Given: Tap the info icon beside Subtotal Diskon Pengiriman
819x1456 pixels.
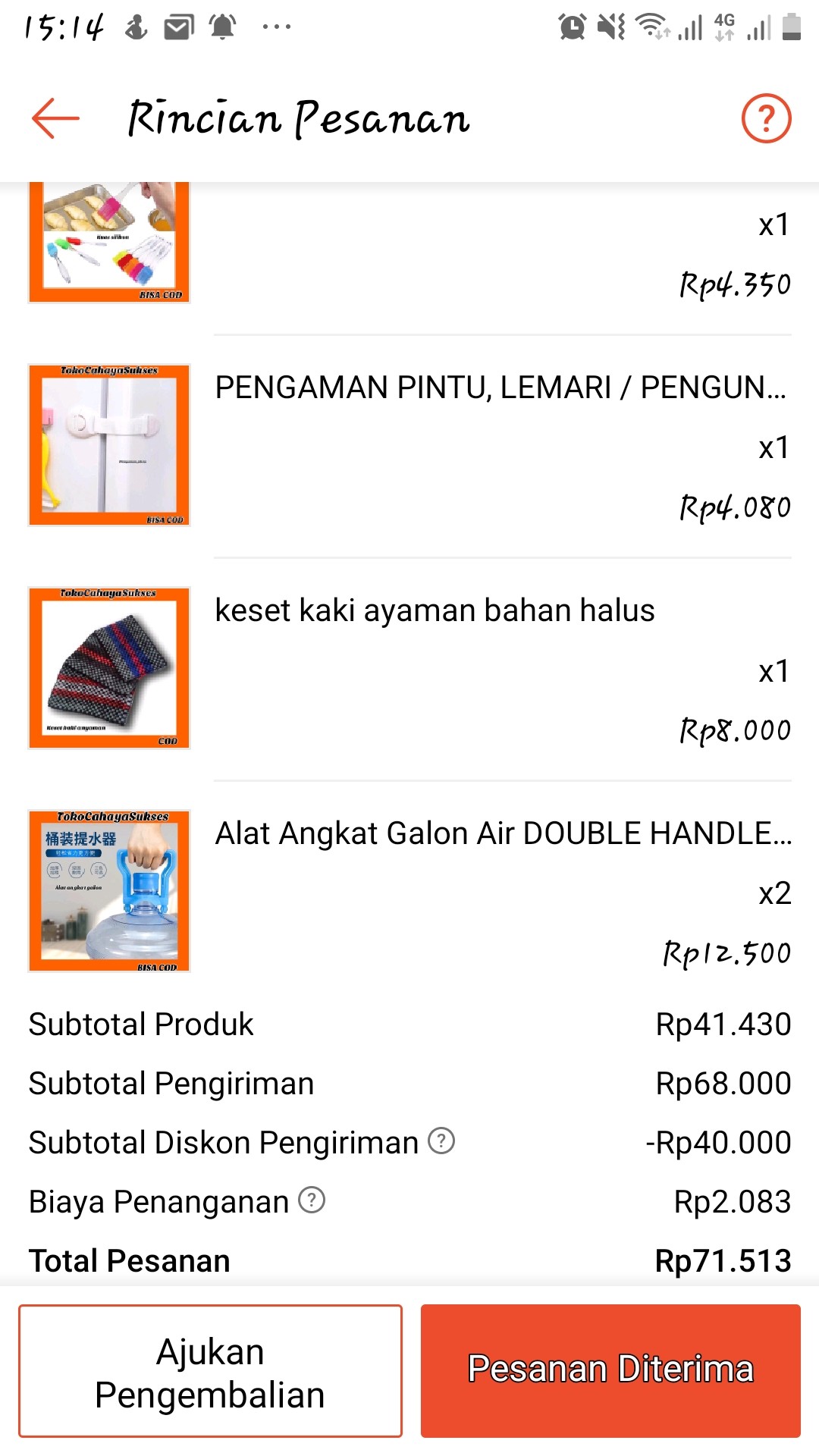Looking at the screenshot, I should tap(441, 1142).
